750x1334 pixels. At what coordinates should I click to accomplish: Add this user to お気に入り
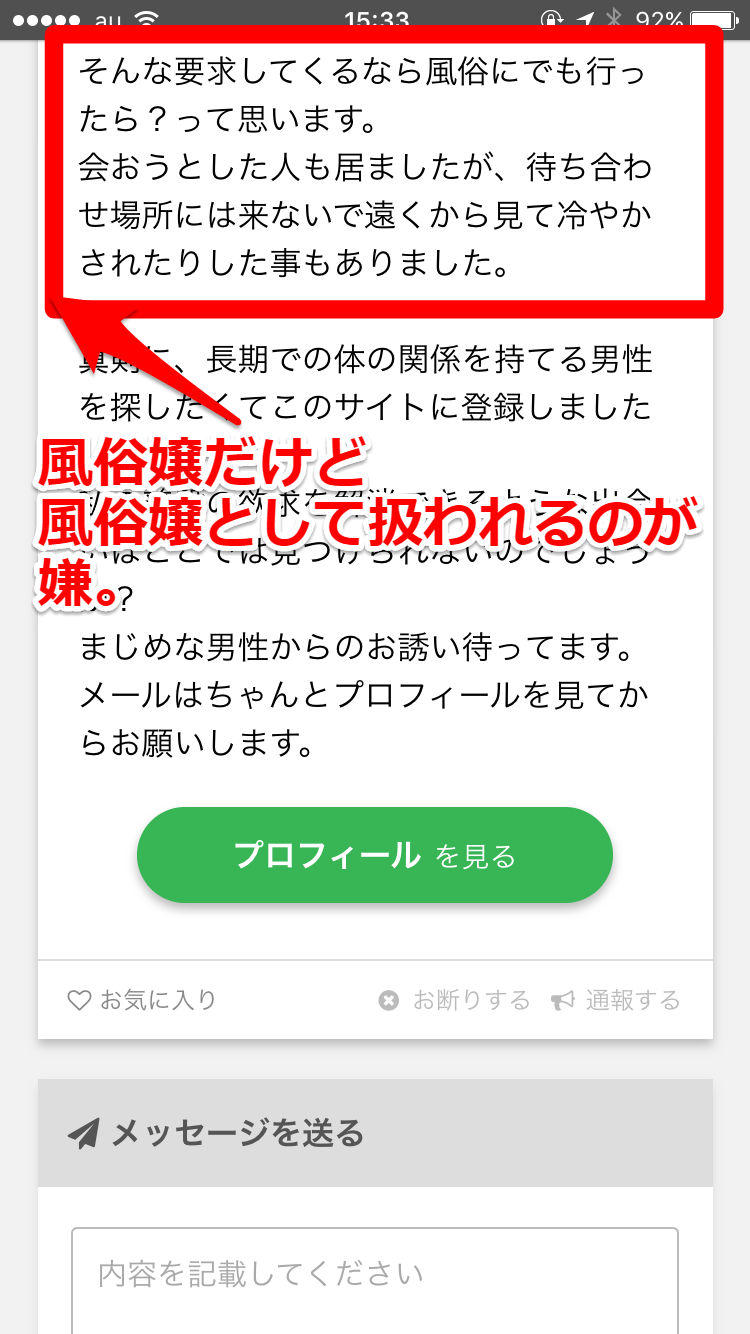[142, 999]
